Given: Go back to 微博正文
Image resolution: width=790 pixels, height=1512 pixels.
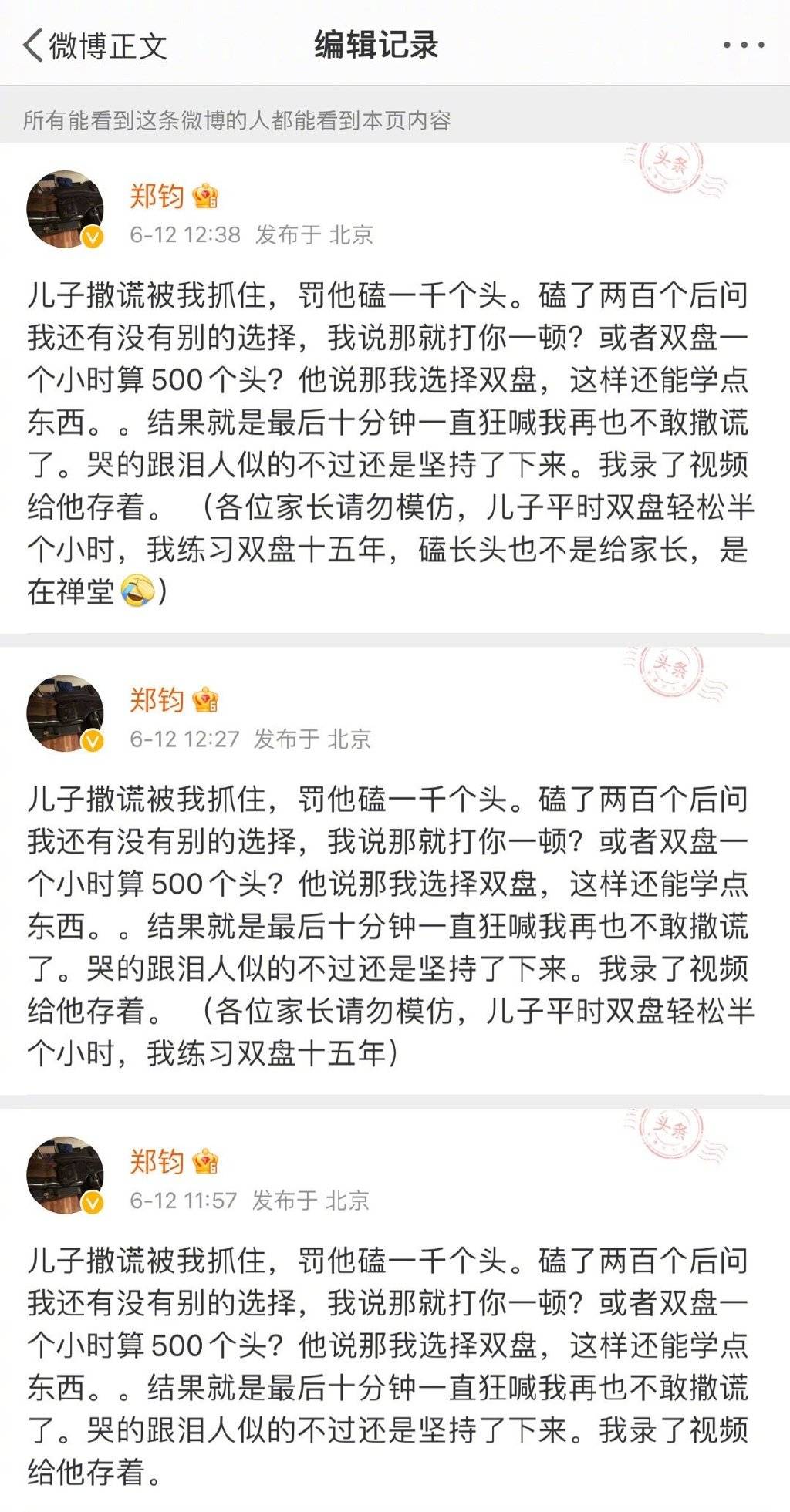Looking at the screenshot, I should [x=94, y=45].
